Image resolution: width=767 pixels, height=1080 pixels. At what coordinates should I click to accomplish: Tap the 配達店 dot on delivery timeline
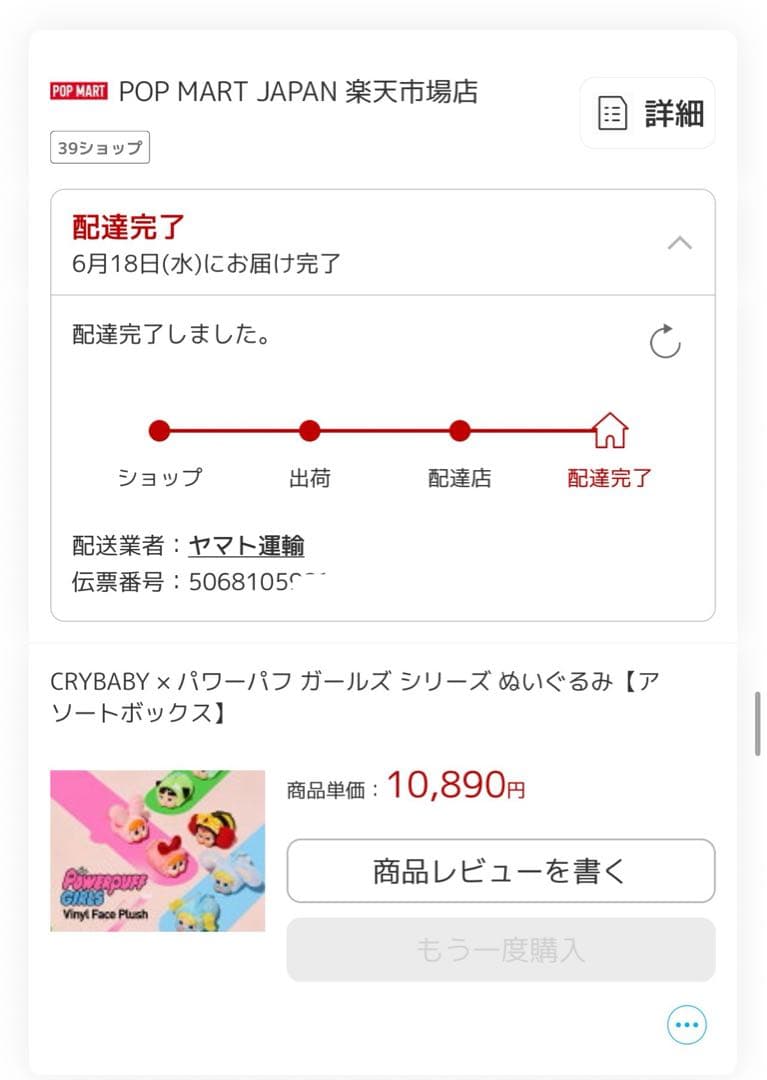459,431
